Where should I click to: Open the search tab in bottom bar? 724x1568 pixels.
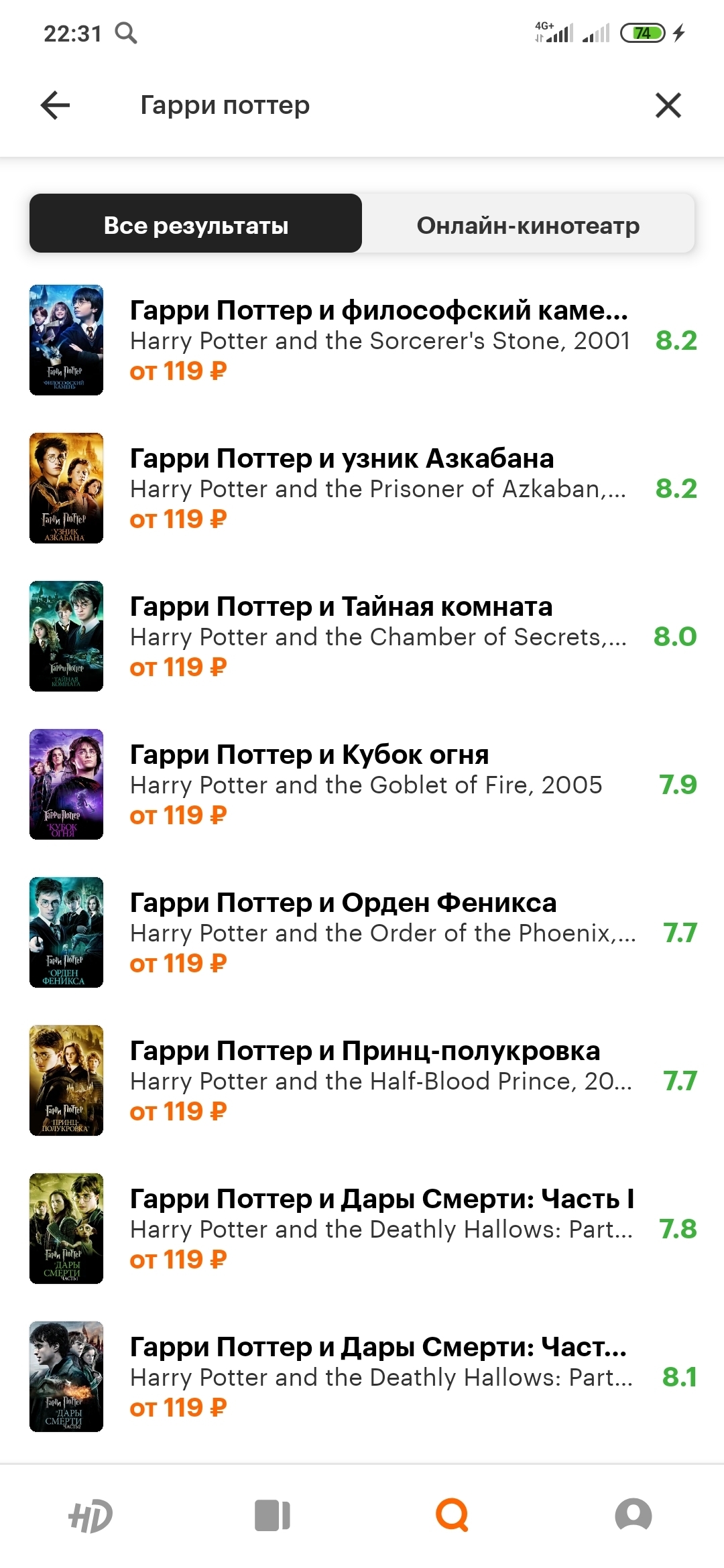click(452, 1516)
